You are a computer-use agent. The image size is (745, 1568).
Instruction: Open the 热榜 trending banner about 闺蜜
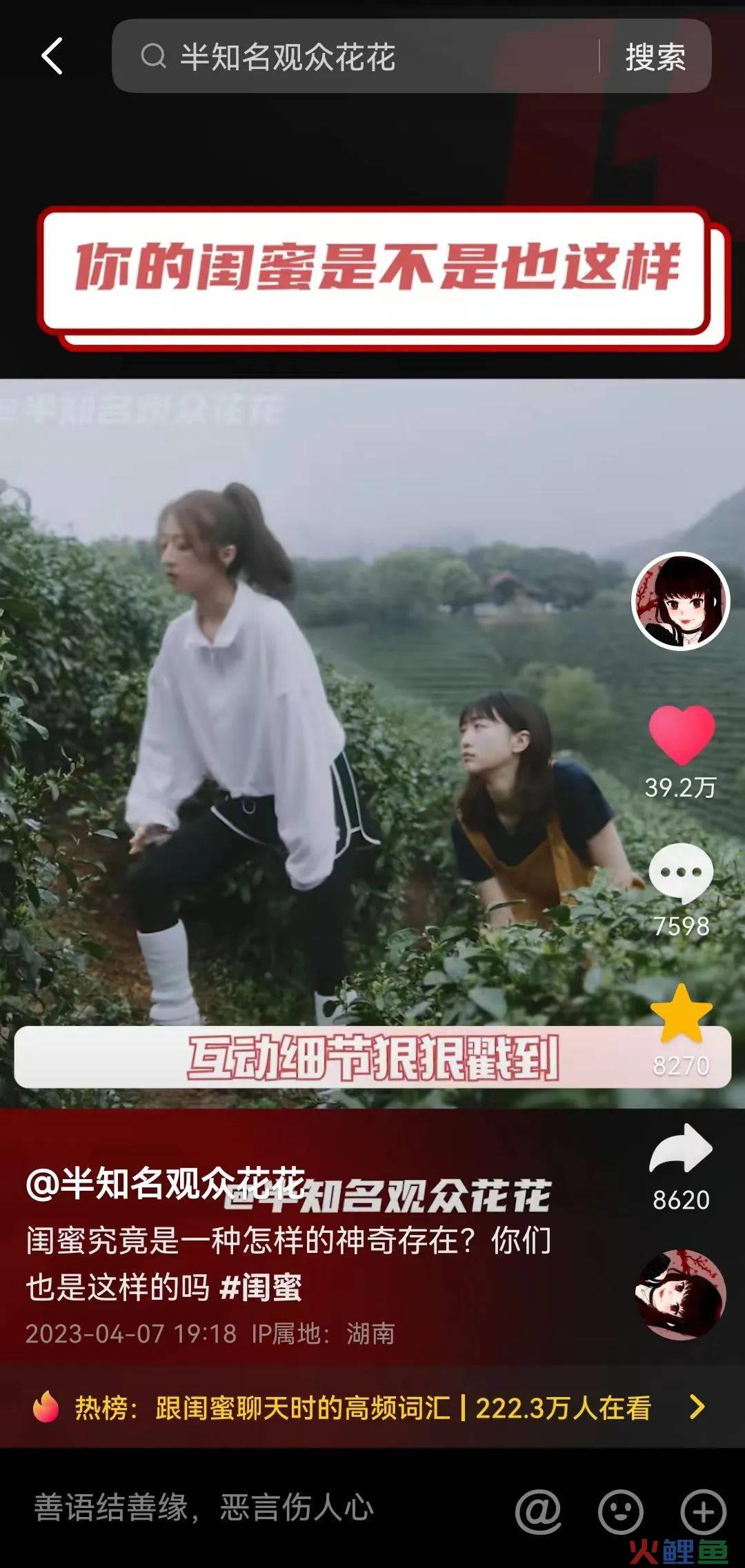[x=372, y=1407]
